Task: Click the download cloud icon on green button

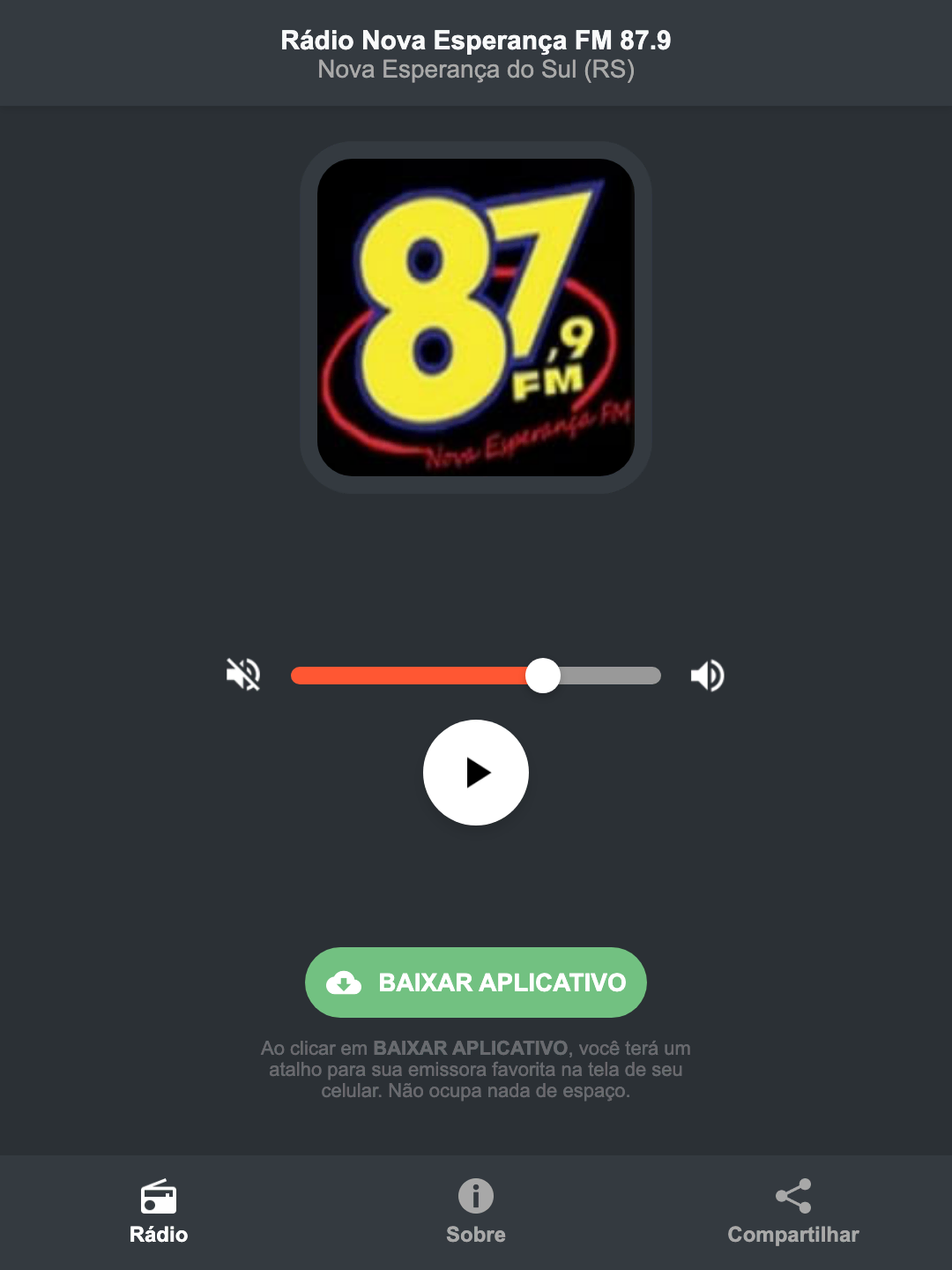Action: tap(346, 982)
